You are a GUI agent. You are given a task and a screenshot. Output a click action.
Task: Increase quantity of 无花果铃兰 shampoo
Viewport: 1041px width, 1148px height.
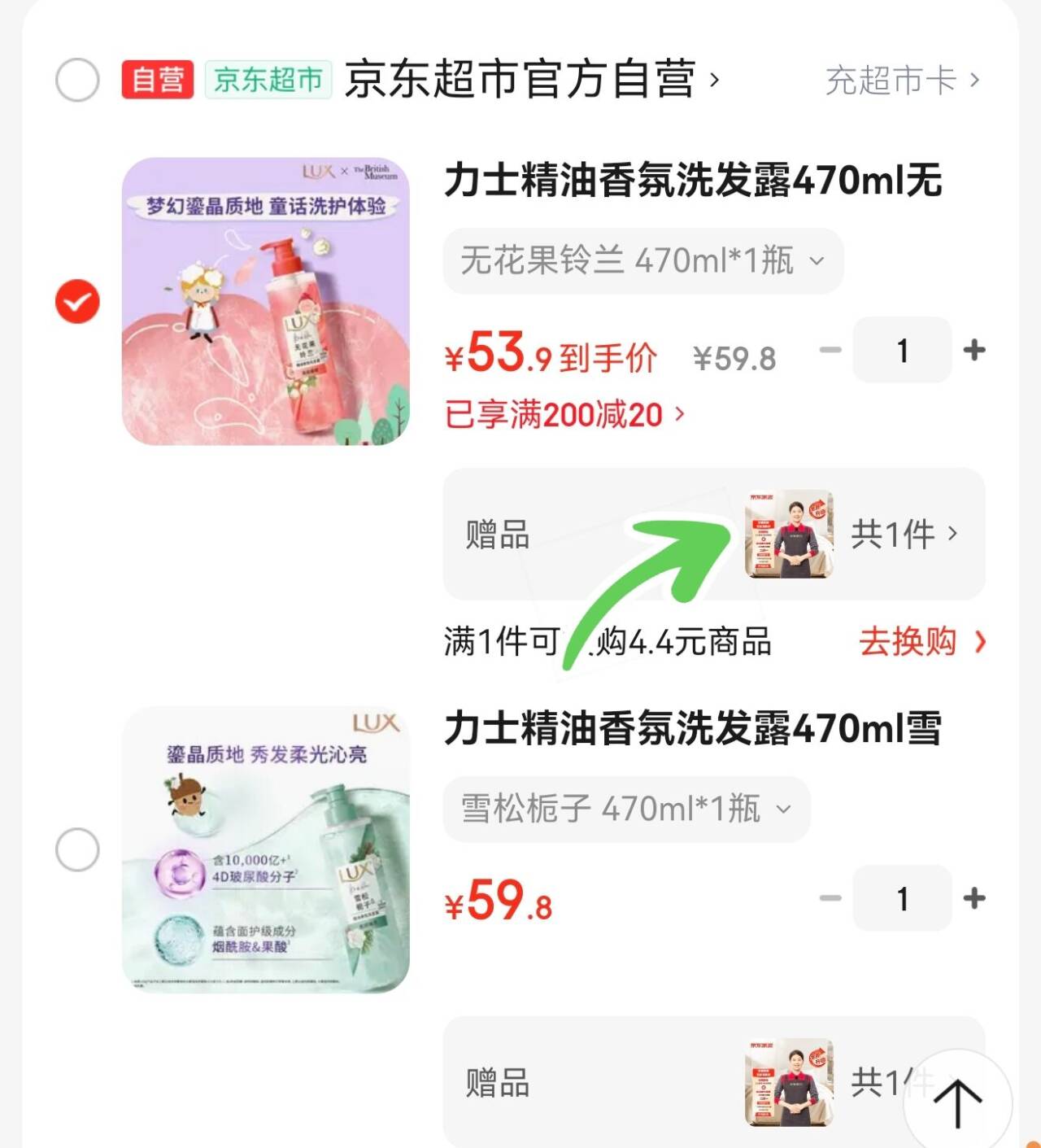tap(973, 351)
